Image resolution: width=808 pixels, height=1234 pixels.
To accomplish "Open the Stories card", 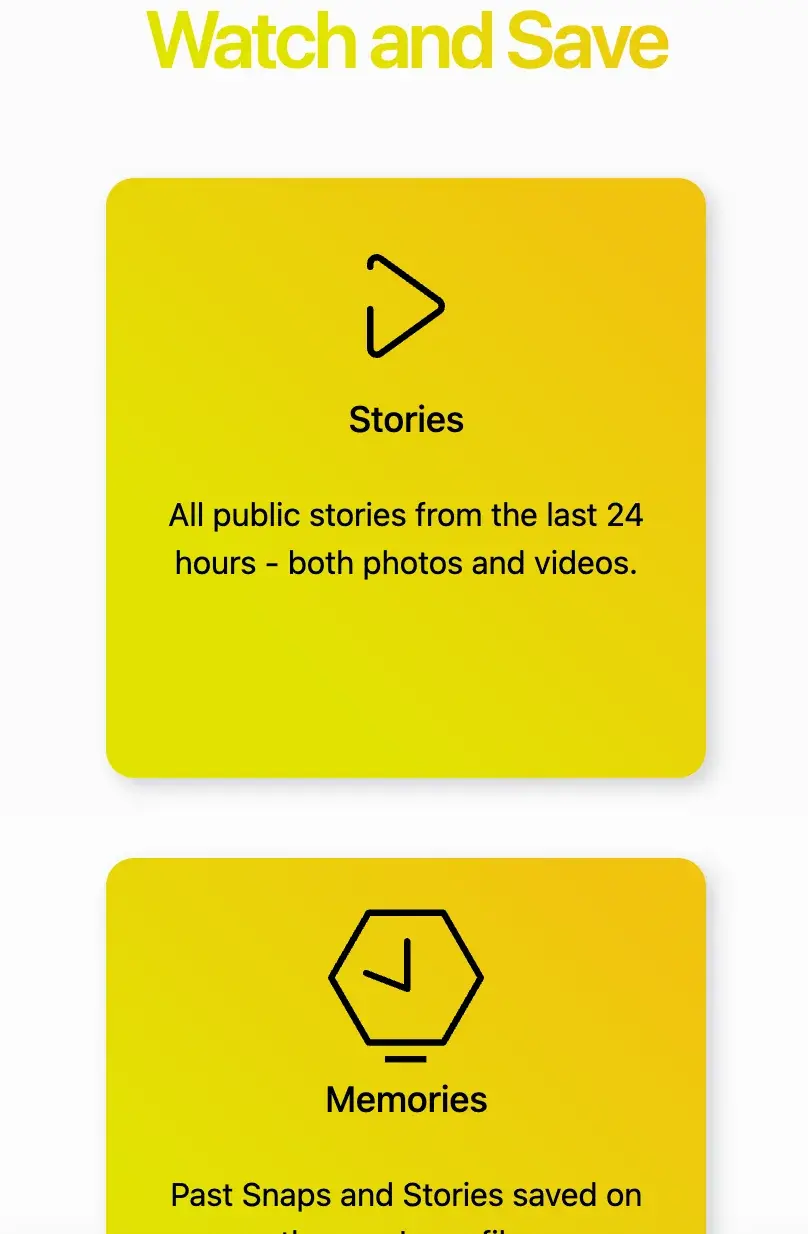I will 406,477.
